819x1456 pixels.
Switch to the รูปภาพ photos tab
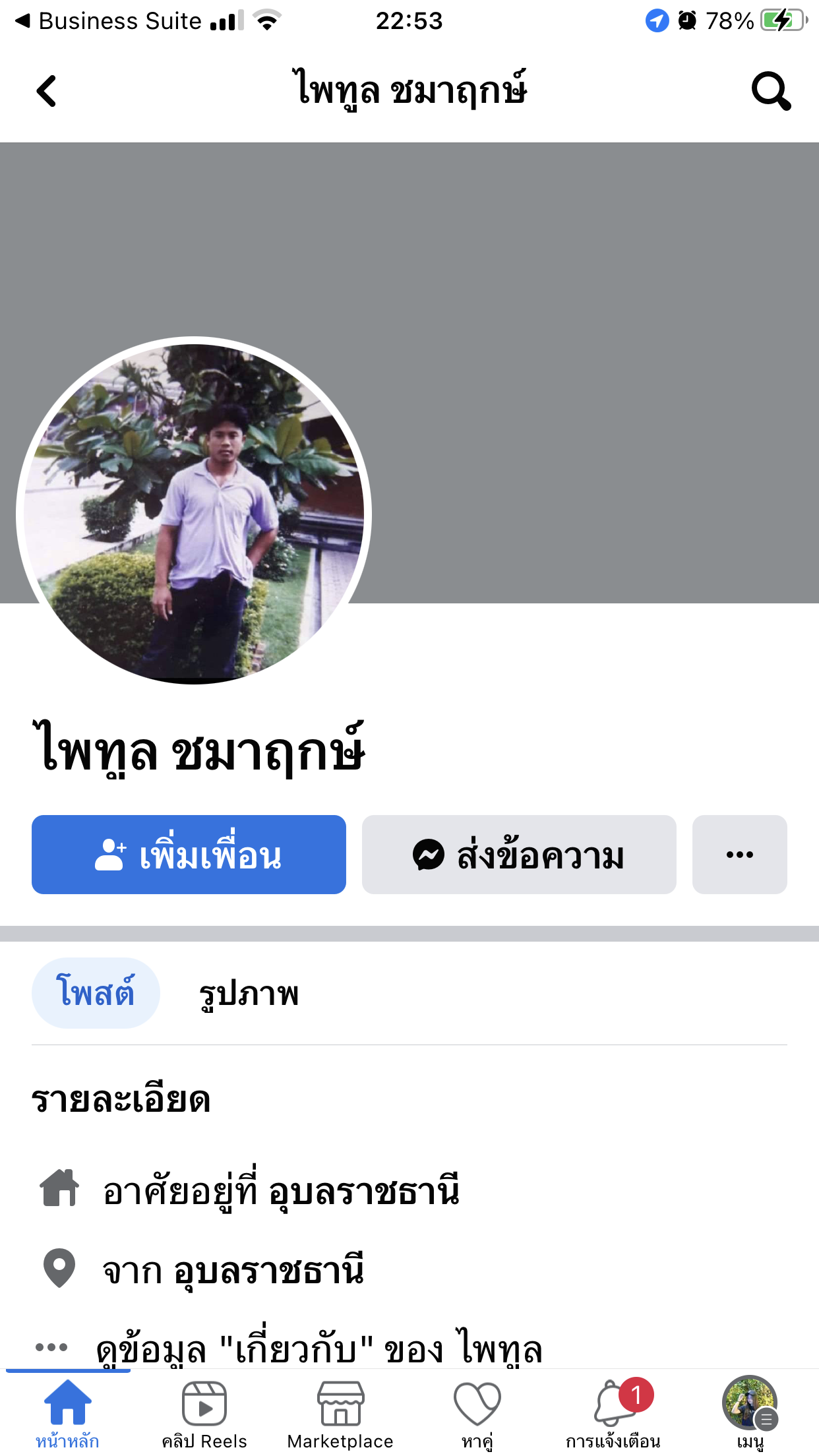(249, 994)
